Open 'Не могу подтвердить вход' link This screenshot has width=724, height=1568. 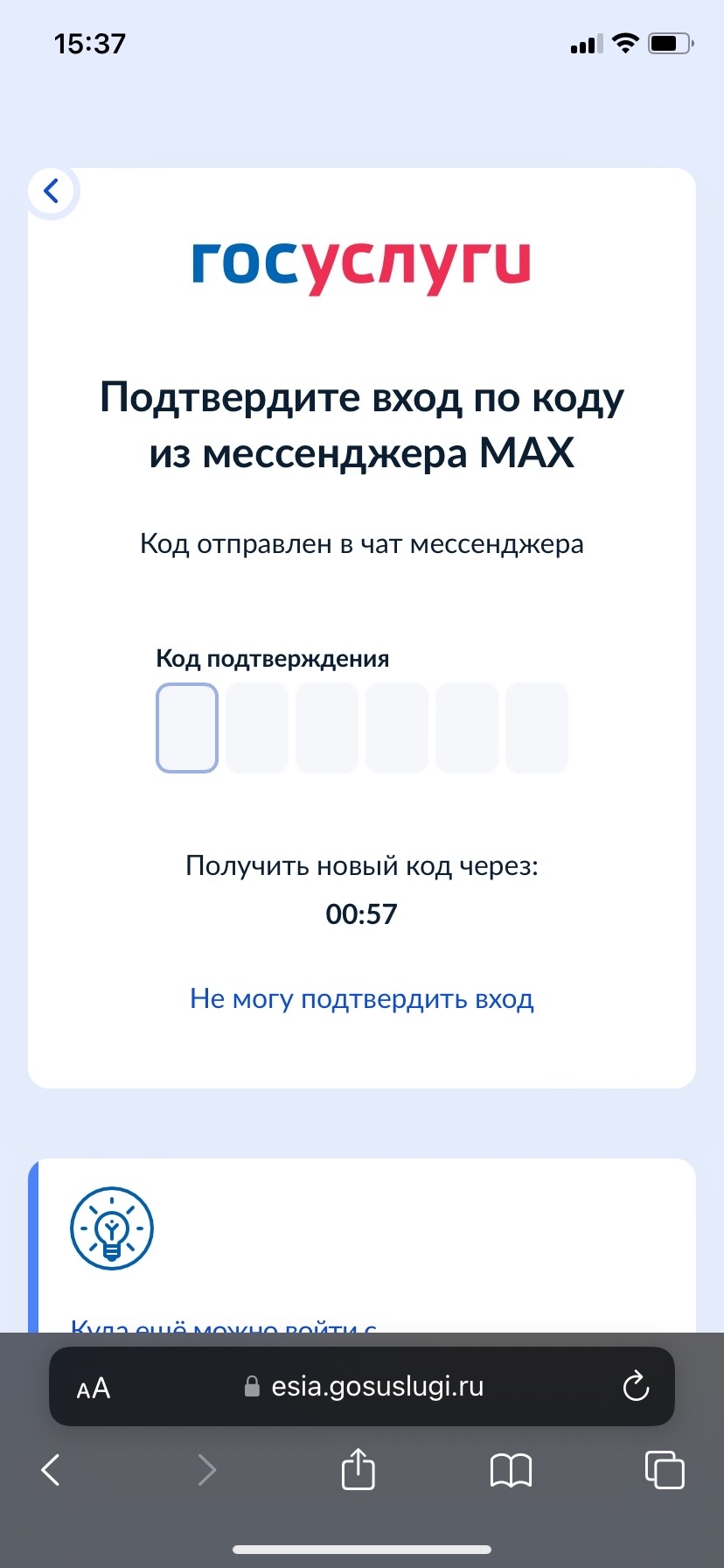[x=362, y=998]
